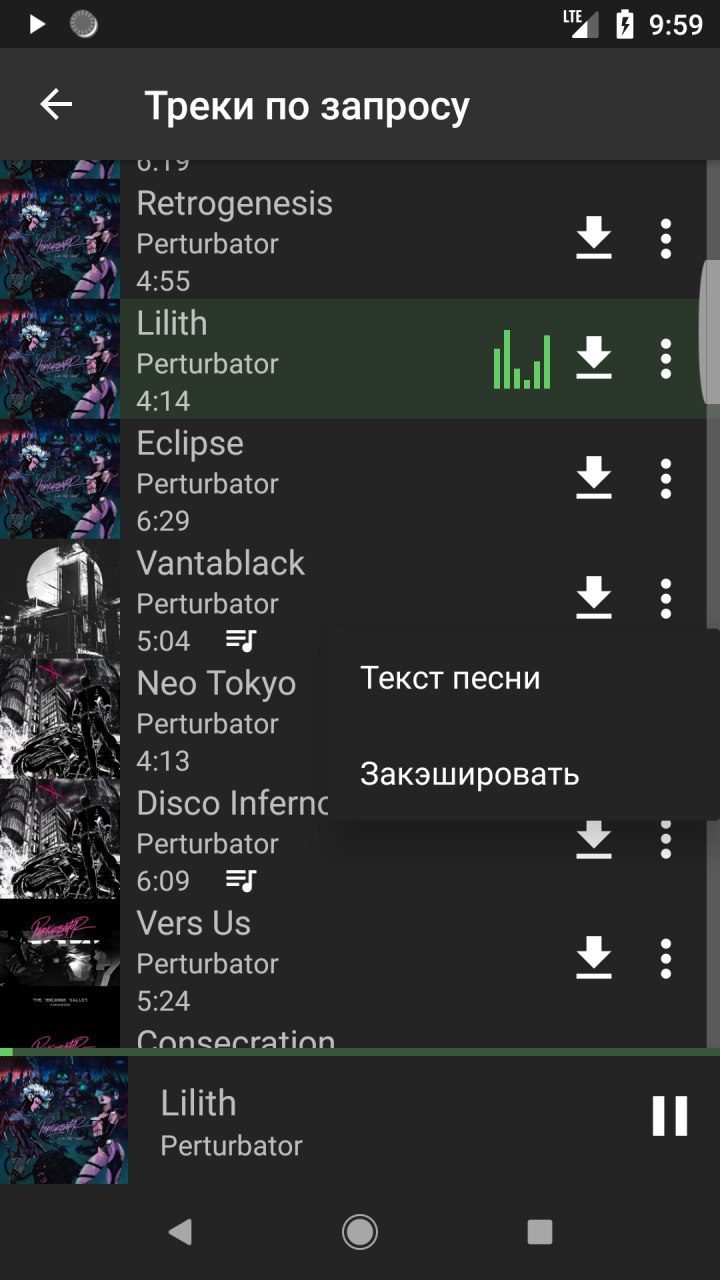Tap the overflow dots next to Vantablack
720x1280 pixels.
666,597
